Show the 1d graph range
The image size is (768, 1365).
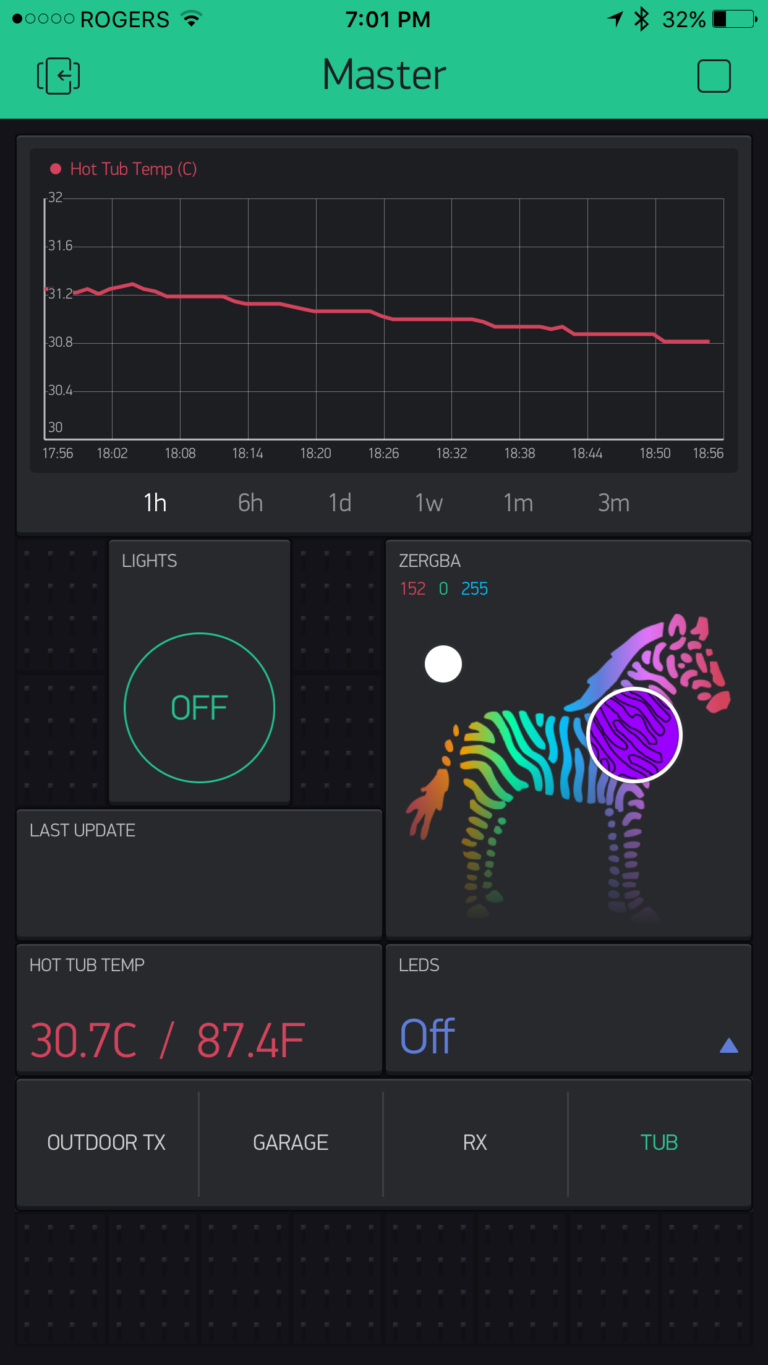tap(340, 503)
